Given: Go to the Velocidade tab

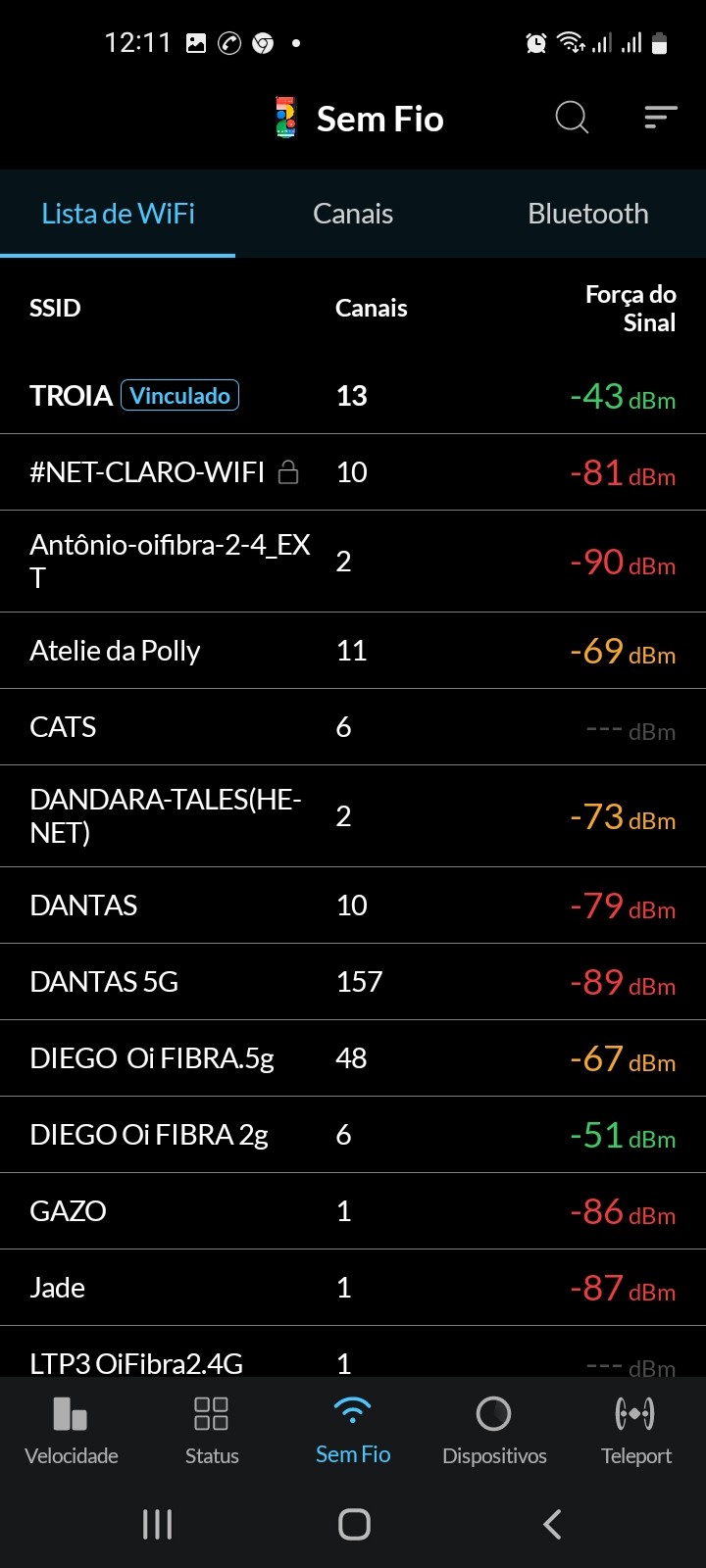Looking at the screenshot, I should [x=71, y=1431].
